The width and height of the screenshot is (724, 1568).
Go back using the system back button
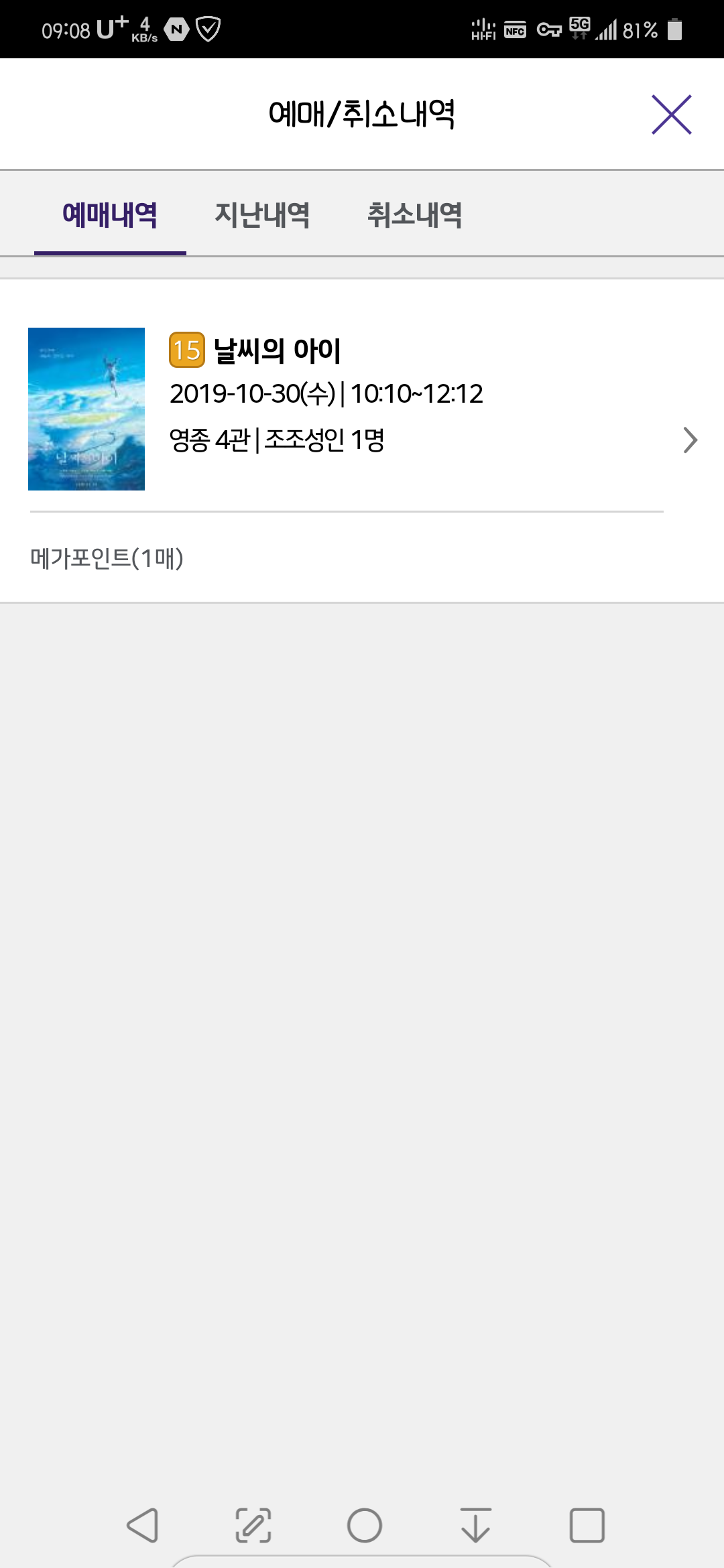tap(142, 1525)
